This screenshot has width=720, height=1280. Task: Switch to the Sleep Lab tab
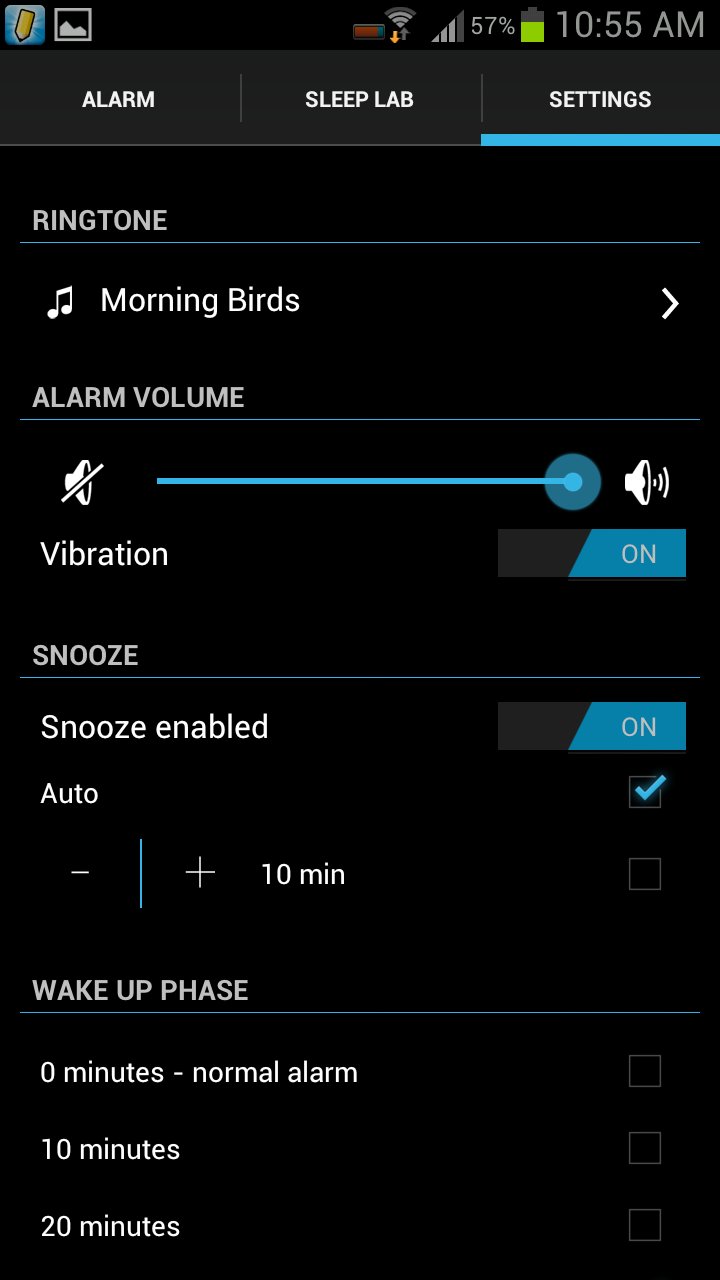(x=359, y=99)
